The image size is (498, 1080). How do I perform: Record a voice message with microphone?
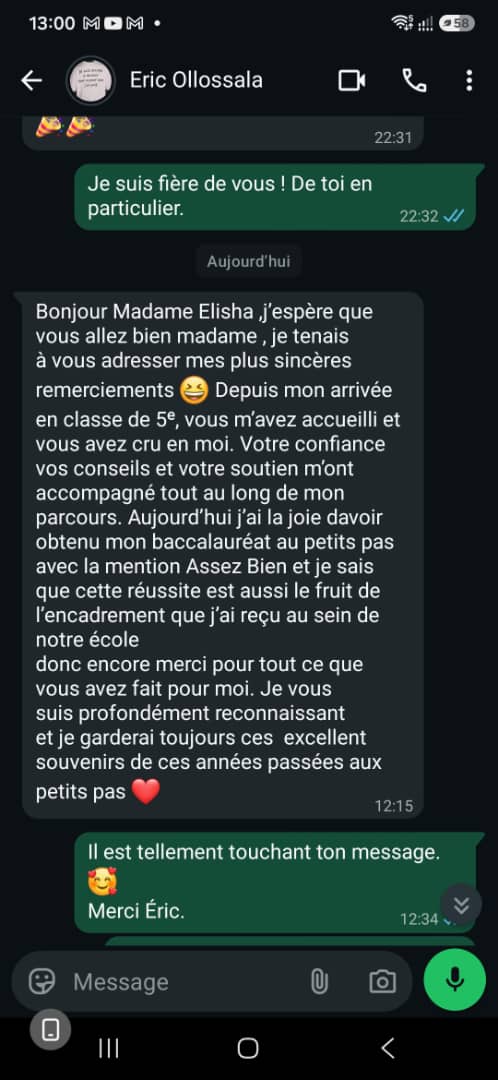[455, 979]
